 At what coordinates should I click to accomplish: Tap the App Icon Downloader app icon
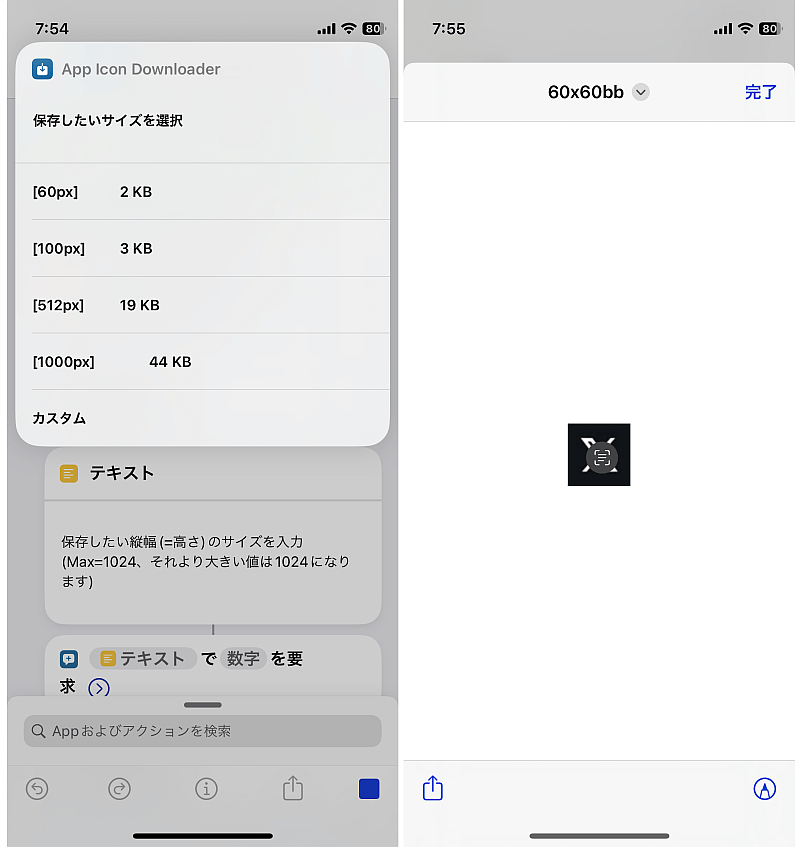[x=41, y=69]
